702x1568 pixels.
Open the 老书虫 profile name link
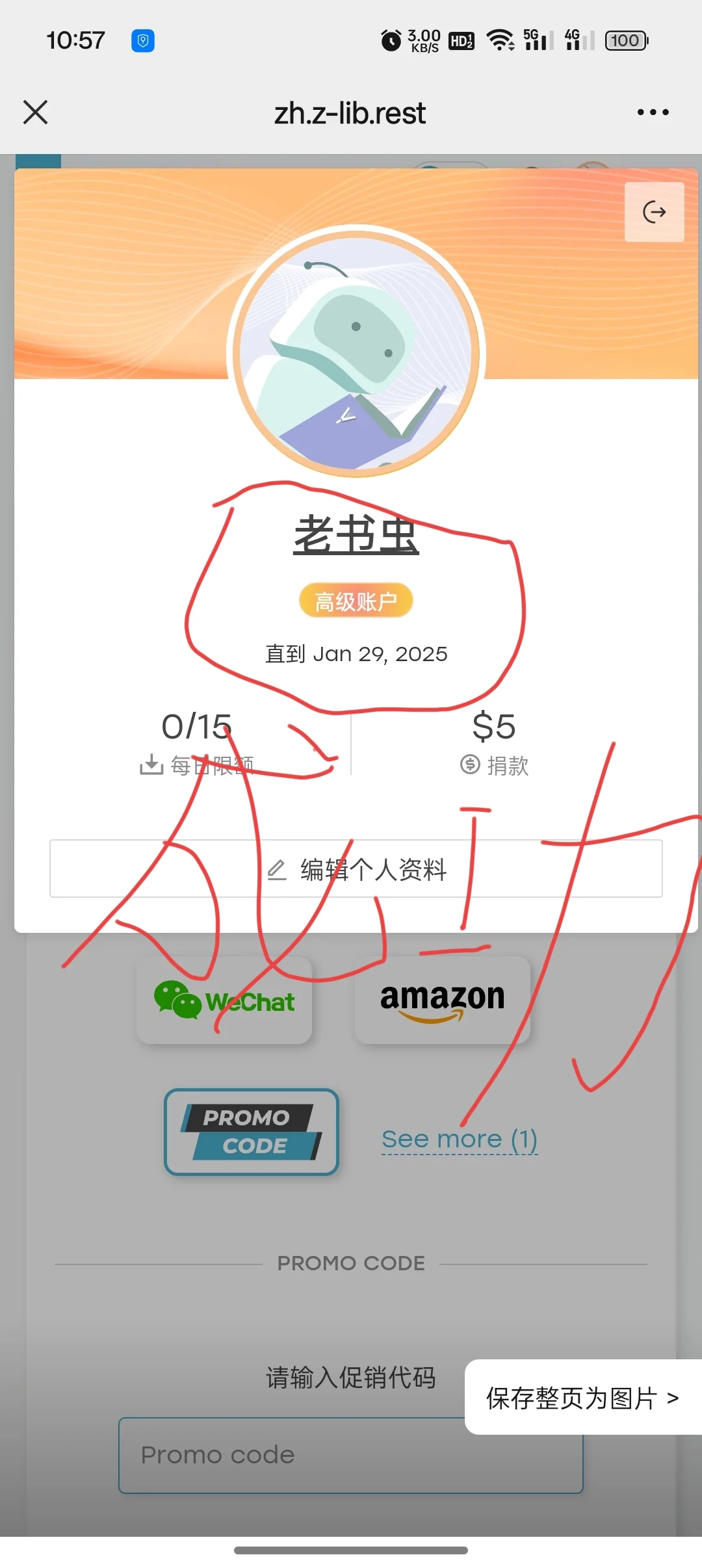point(356,535)
